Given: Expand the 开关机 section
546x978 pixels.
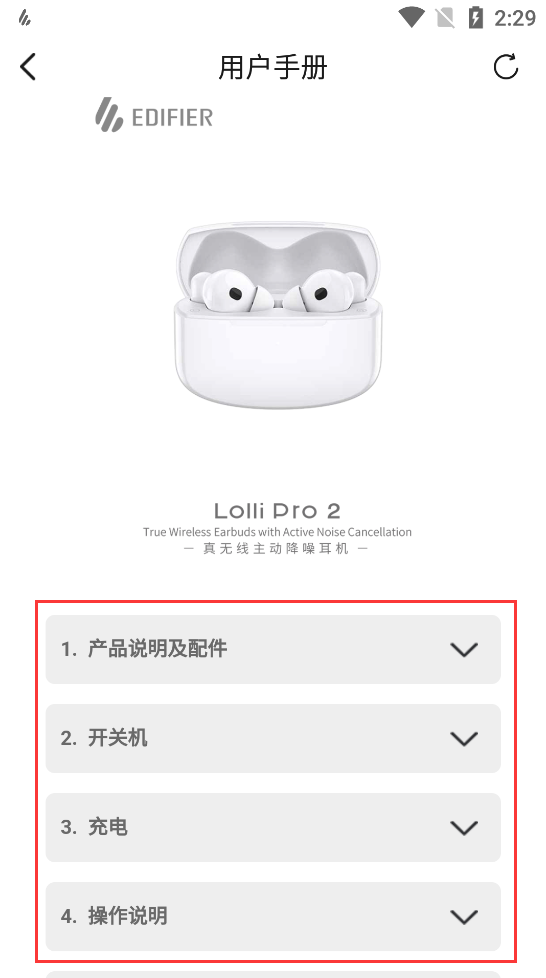Looking at the screenshot, I should pyautogui.click(x=273, y=738).
